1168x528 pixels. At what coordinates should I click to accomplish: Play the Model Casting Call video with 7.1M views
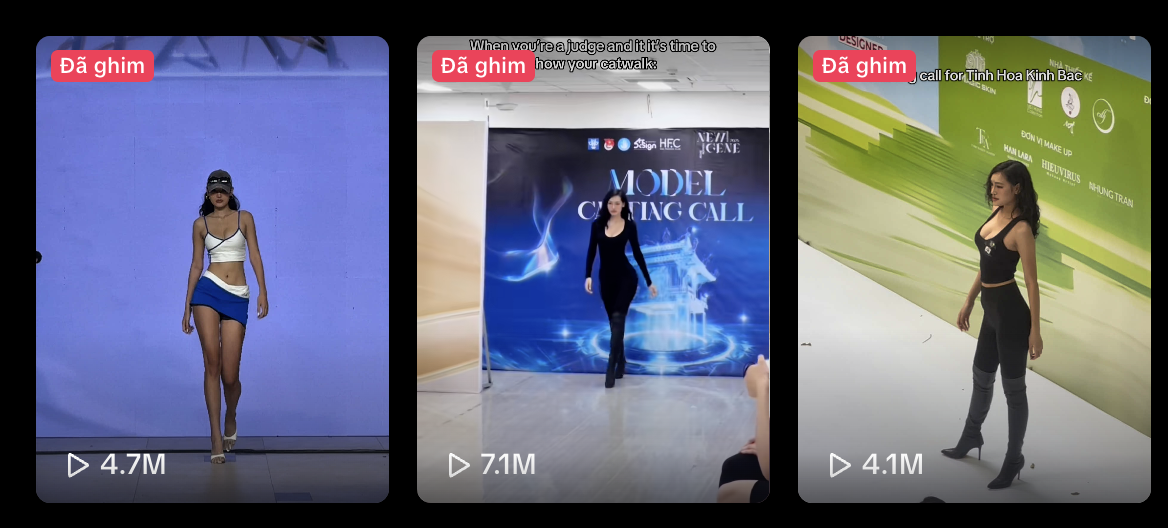[593, 270]
